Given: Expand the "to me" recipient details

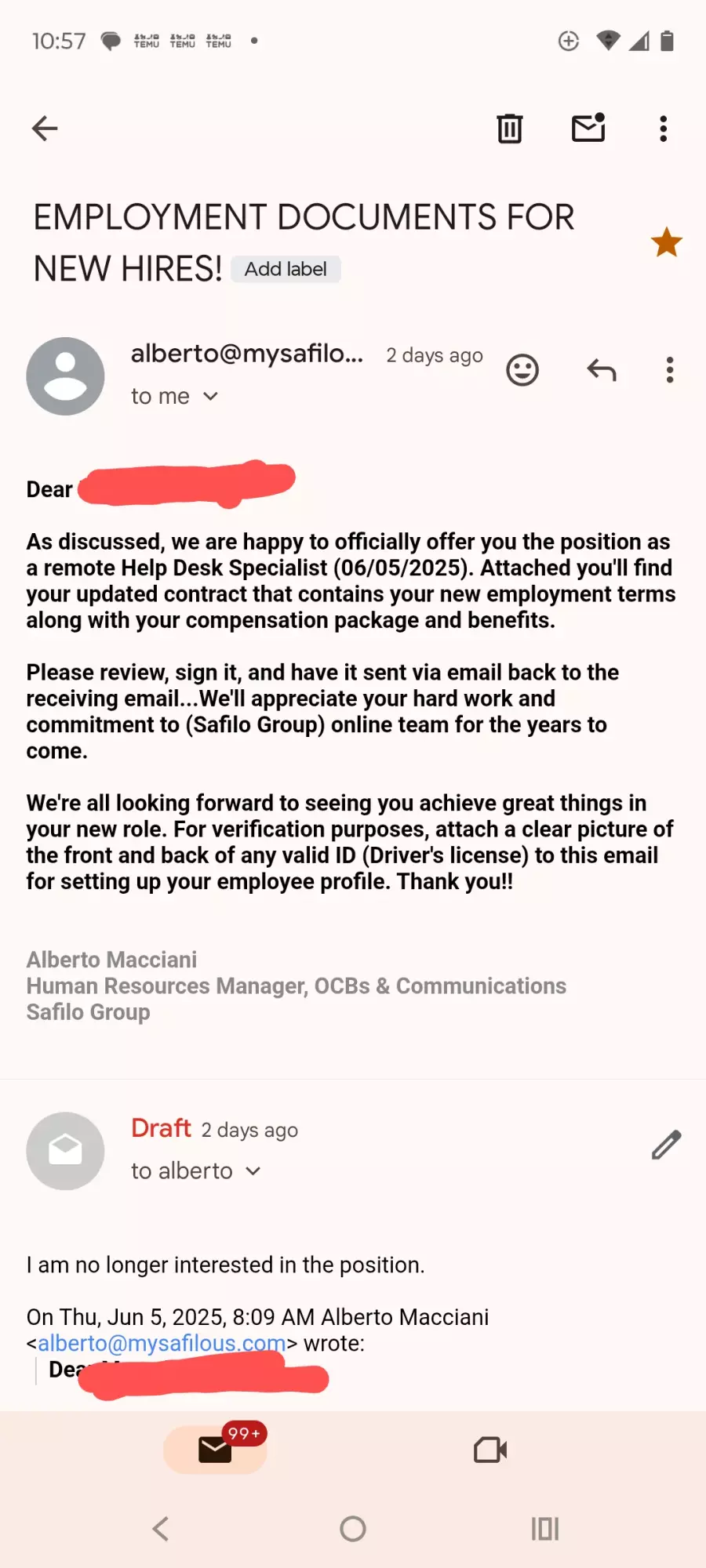Looking at the screenshot, I should [174, 397].
